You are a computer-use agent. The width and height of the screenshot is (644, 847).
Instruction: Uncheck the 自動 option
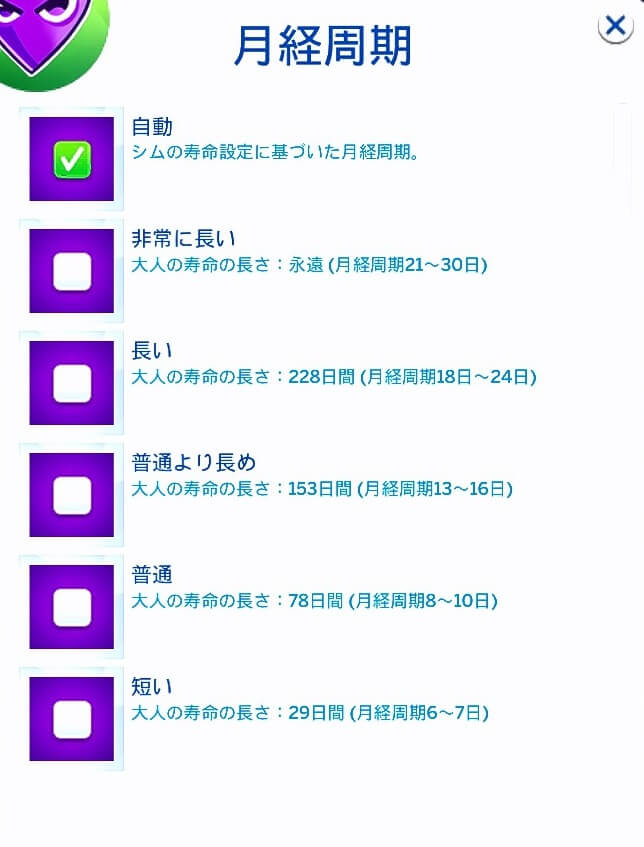click(72, 159)
